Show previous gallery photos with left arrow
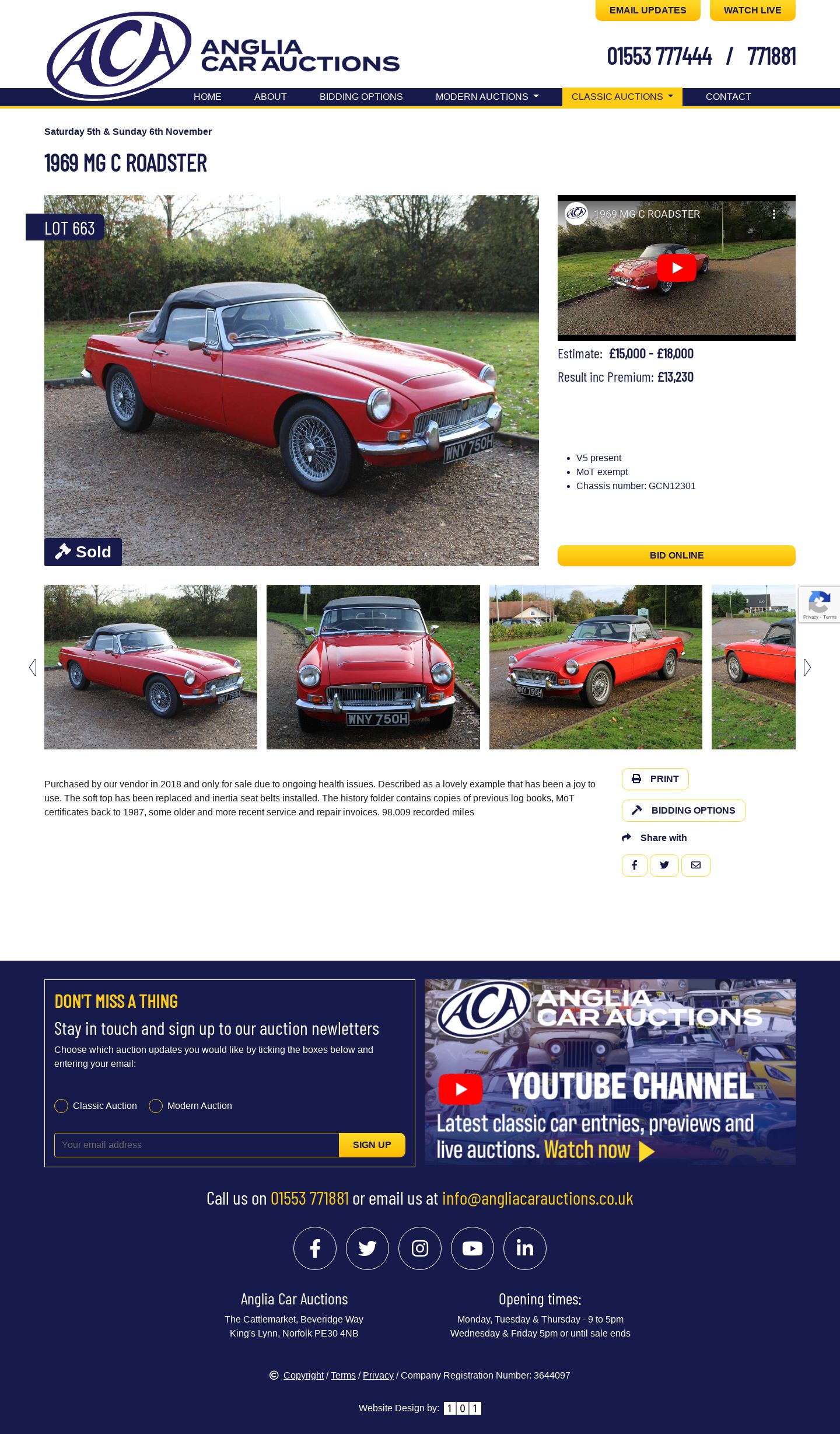Screen dimensions: 840x1434 33,667
